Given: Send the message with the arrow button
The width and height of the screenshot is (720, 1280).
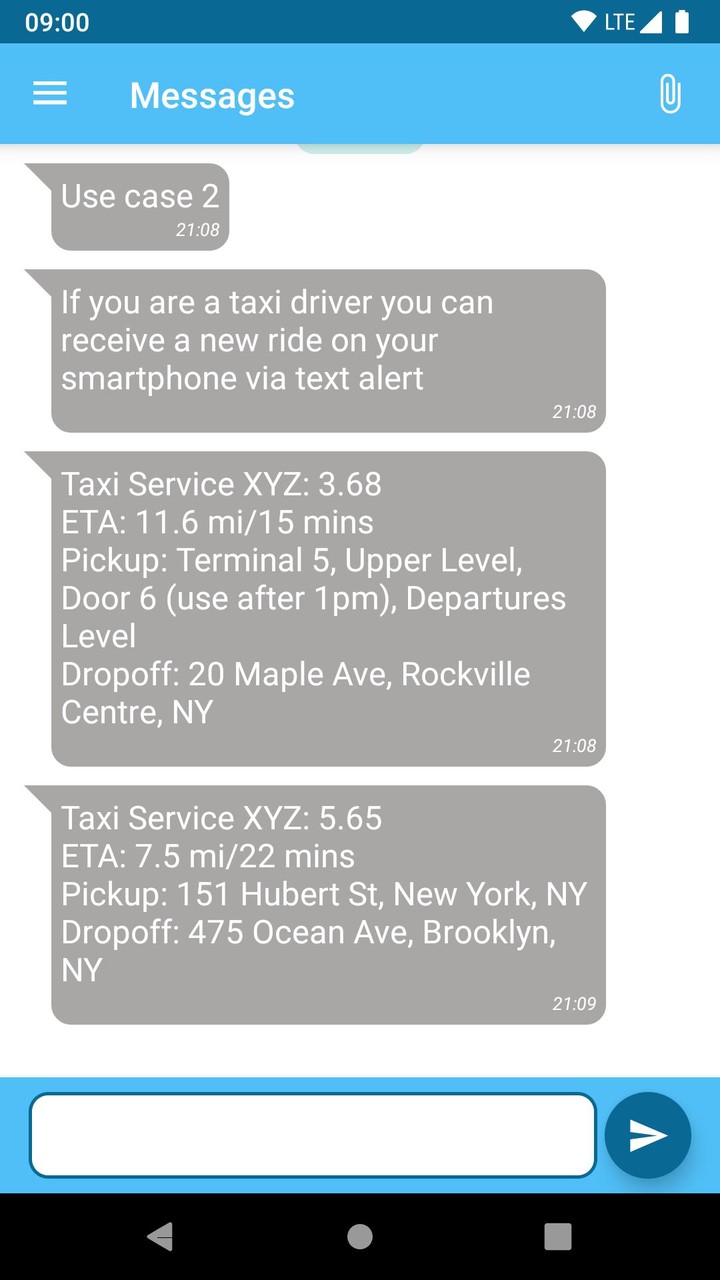Looking at the screenshot, I should coord(648,1135).
